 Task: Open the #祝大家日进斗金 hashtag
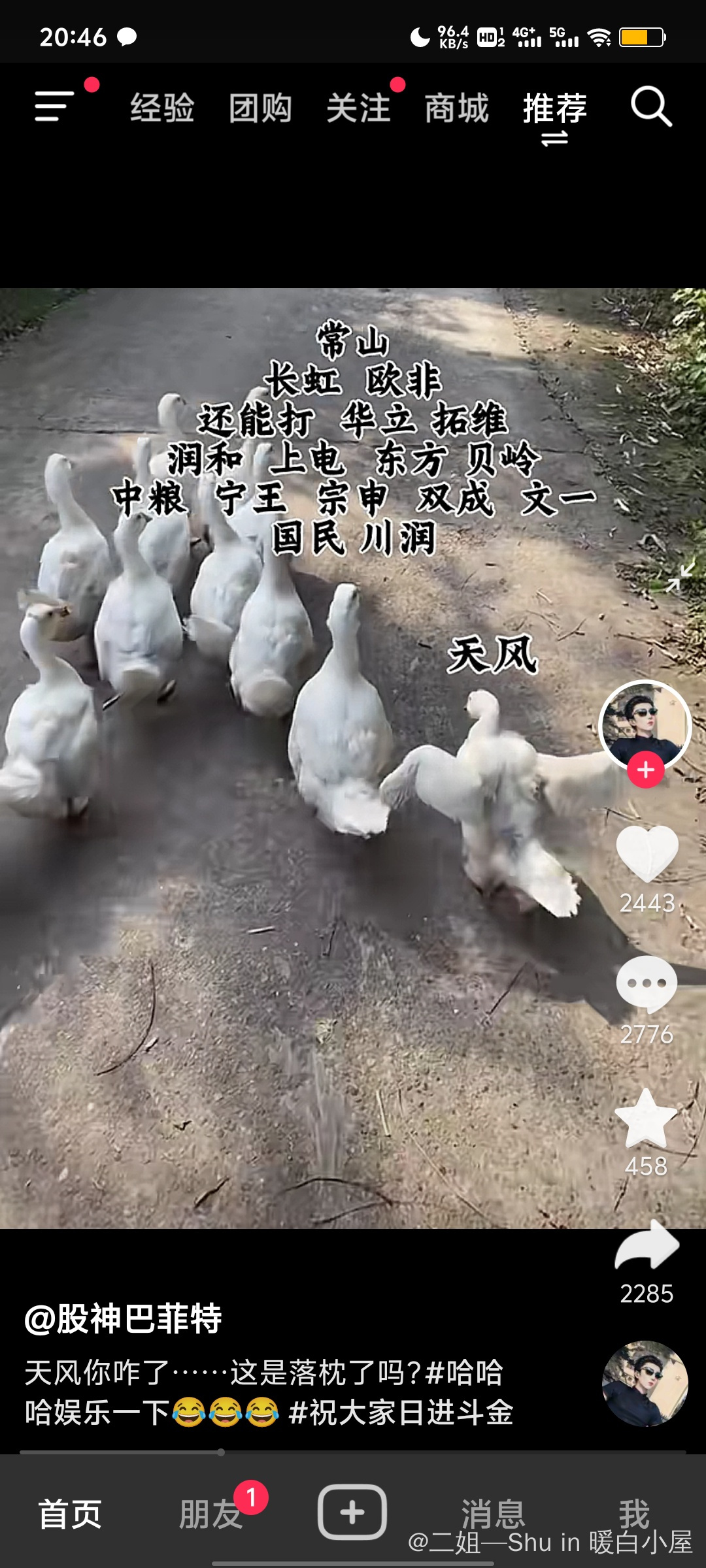coord(401,1413)
